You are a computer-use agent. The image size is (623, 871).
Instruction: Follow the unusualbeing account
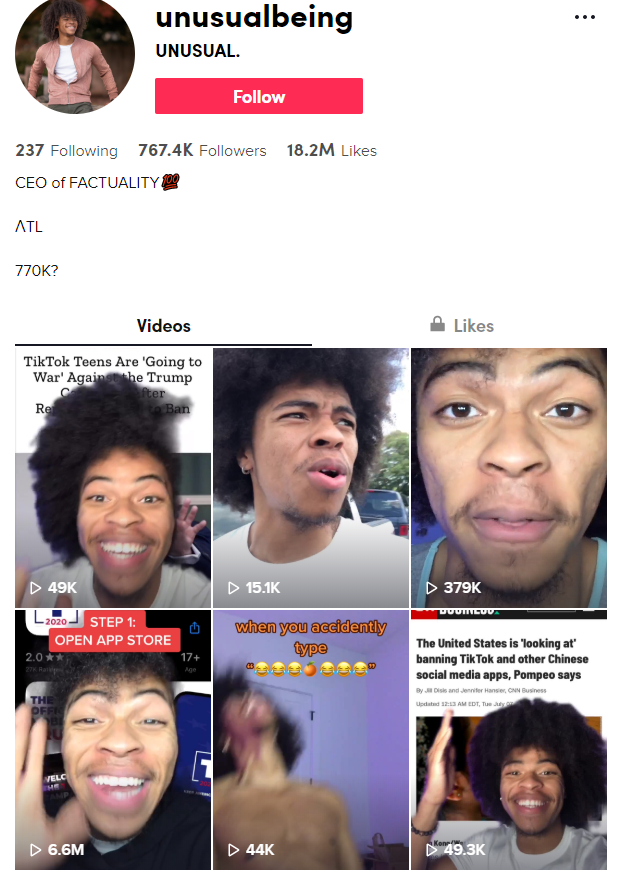pyautogui.click(x=258, y=96)
